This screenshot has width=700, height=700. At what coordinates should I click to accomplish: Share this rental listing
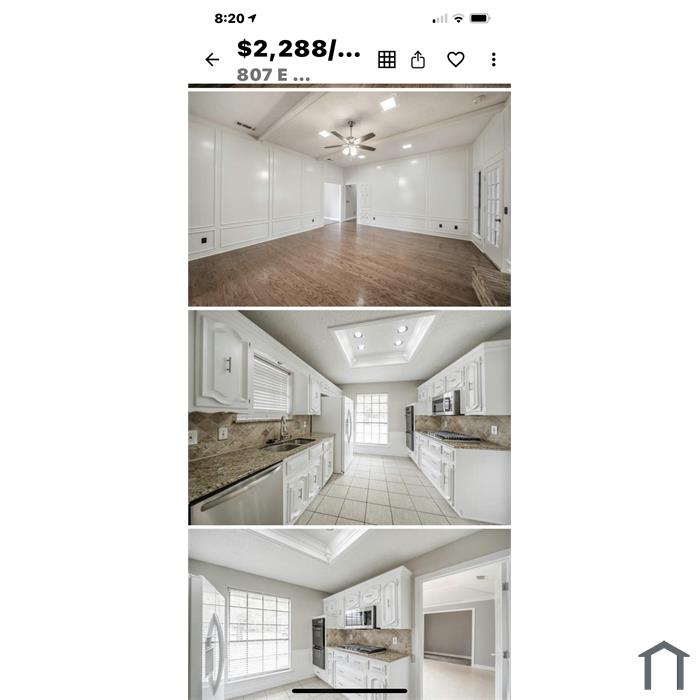click(418, 60)
